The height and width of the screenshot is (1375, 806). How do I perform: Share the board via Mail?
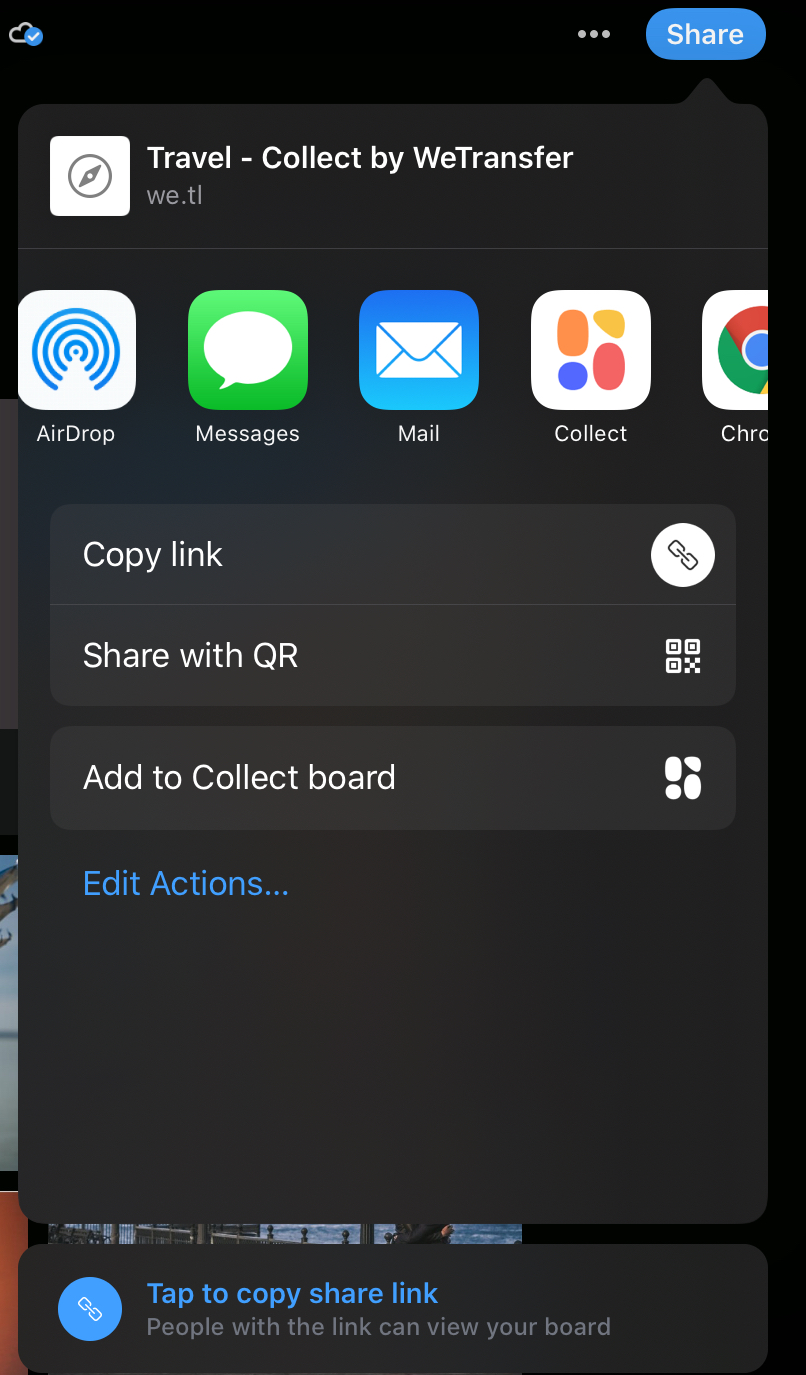[x=418, y=351]
